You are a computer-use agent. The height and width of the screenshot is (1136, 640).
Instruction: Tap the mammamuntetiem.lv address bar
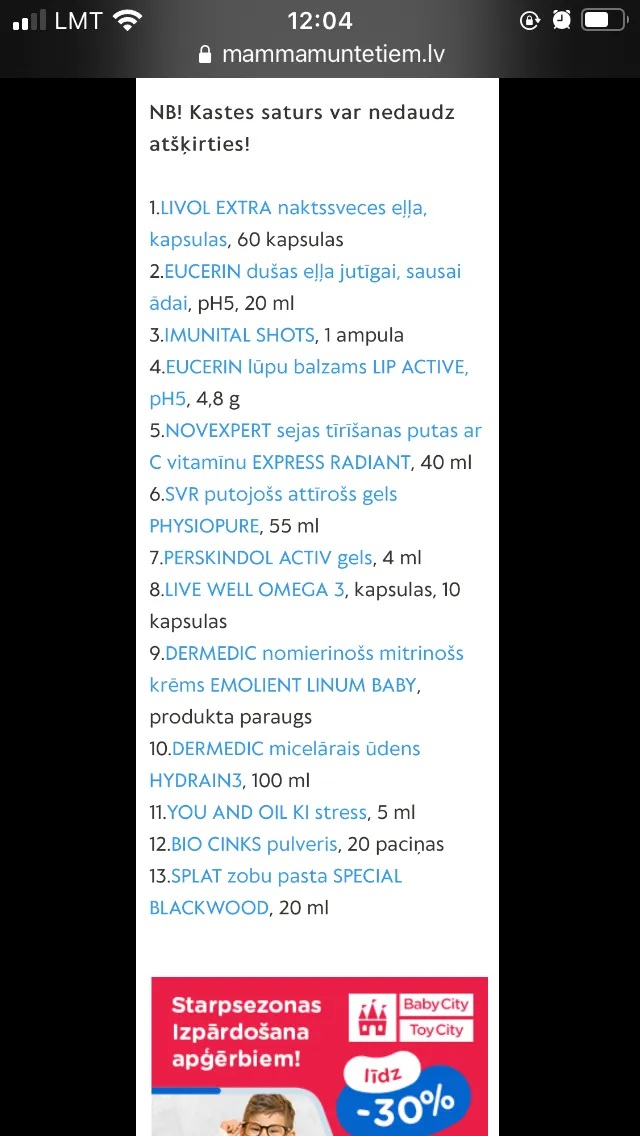320,54
